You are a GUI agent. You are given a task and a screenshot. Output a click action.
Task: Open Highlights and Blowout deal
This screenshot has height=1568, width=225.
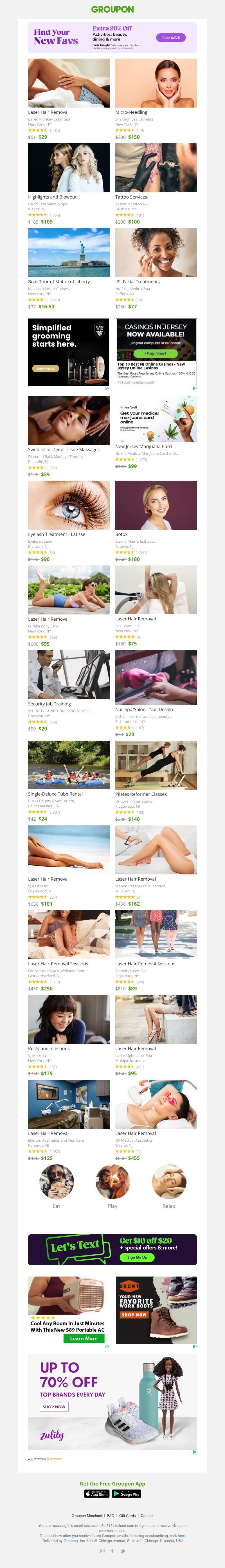point(69,168)
